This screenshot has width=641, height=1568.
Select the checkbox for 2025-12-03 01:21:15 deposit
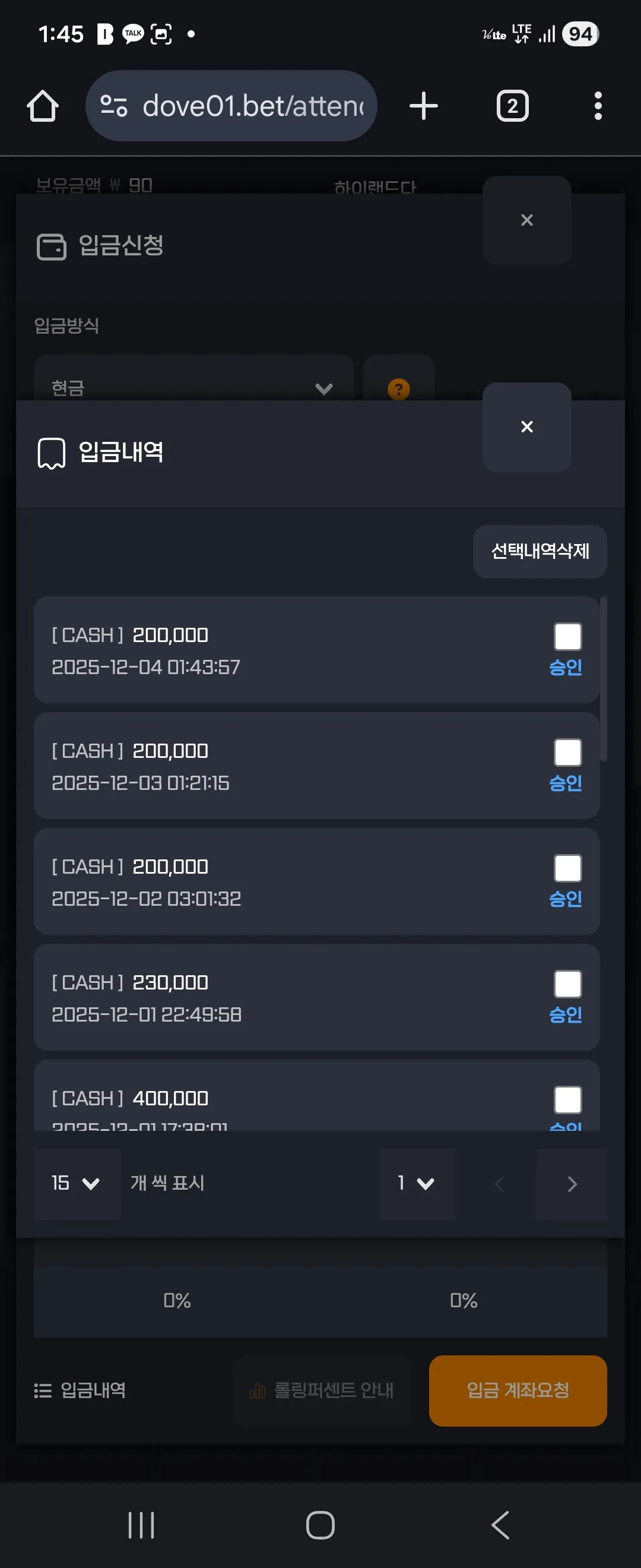tap(567, 753)
